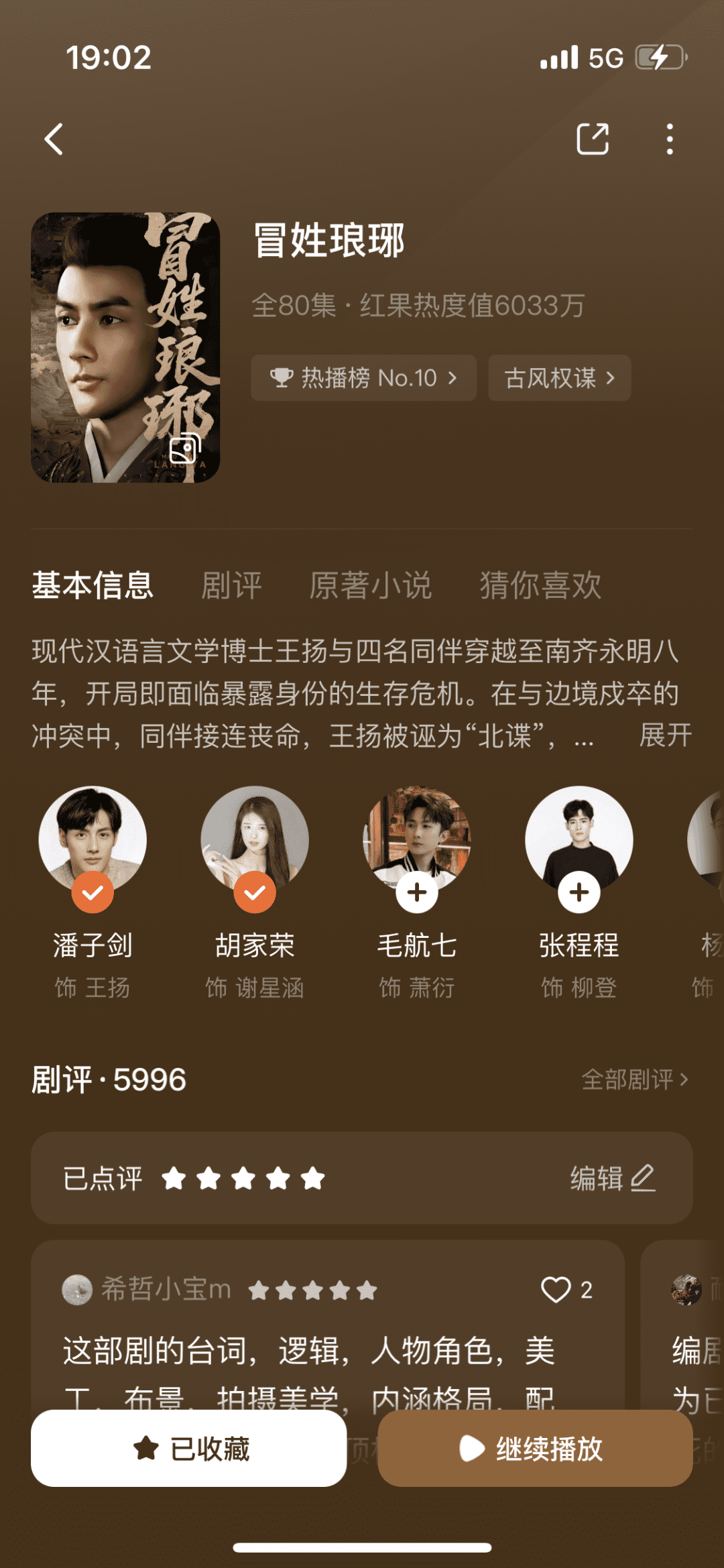Screen dimensions: 724x1568
Task: Unfollow actor 潘子剑 via the checkmark badge
Action: point(93,892)
